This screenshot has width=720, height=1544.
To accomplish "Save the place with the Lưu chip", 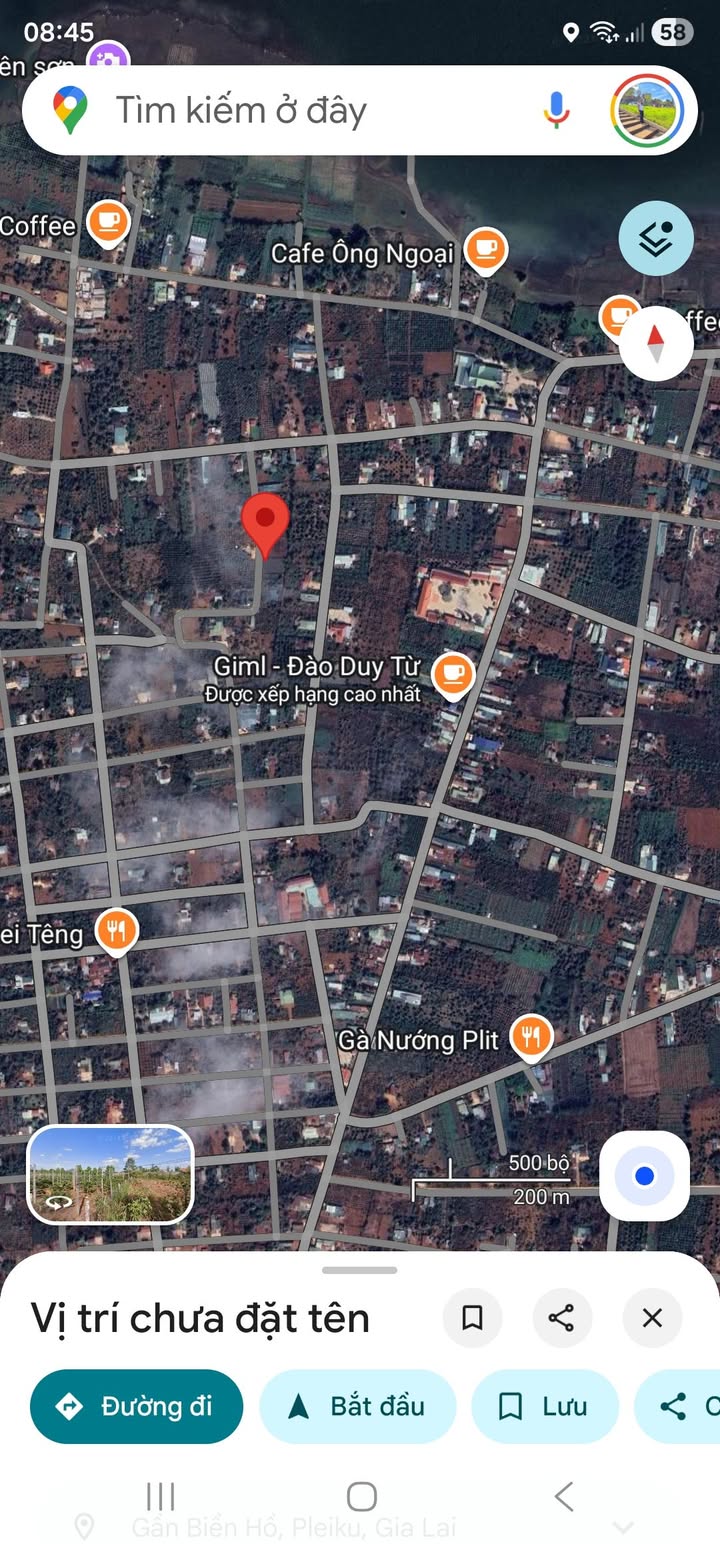I will (x=545, y=1406).
